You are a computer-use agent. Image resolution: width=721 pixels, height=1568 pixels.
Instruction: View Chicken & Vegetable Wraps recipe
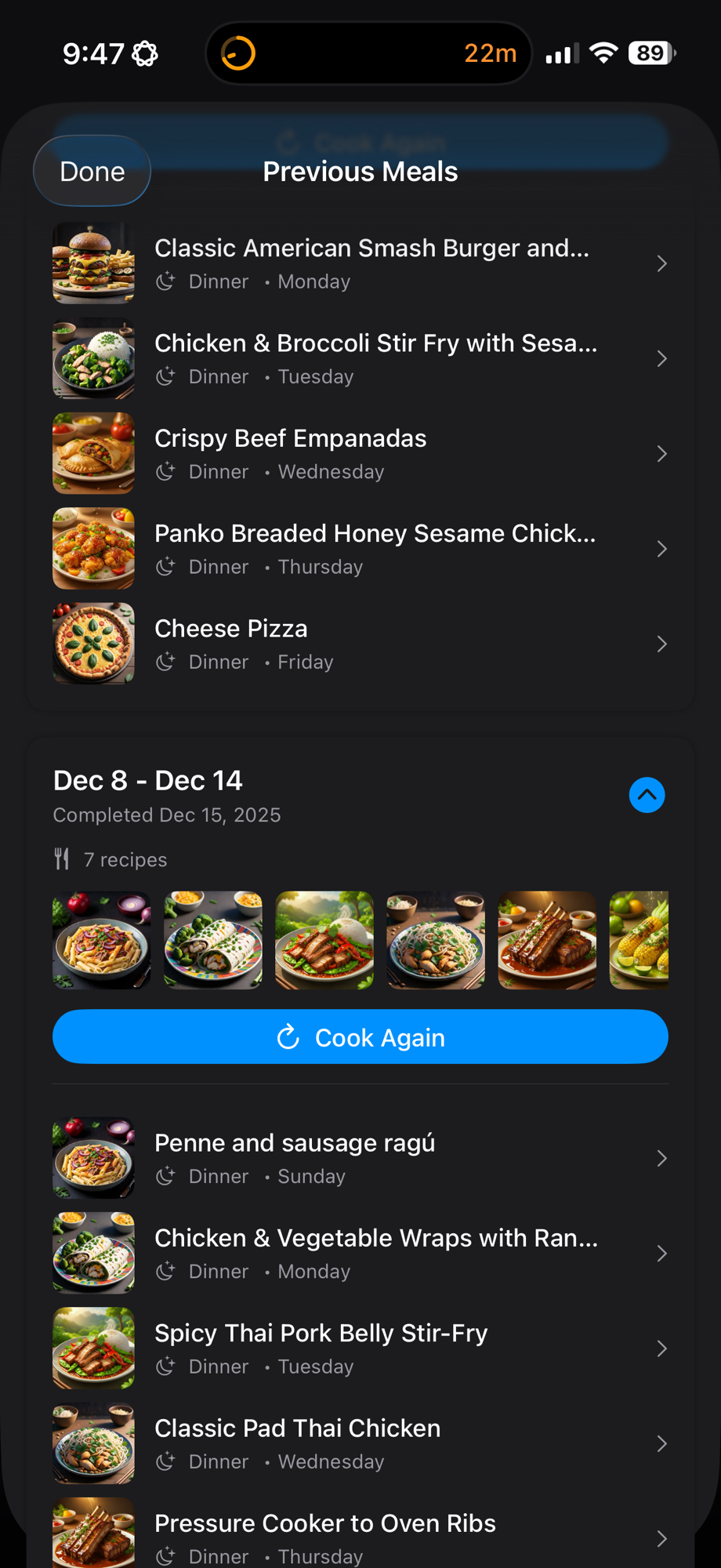360,1253
